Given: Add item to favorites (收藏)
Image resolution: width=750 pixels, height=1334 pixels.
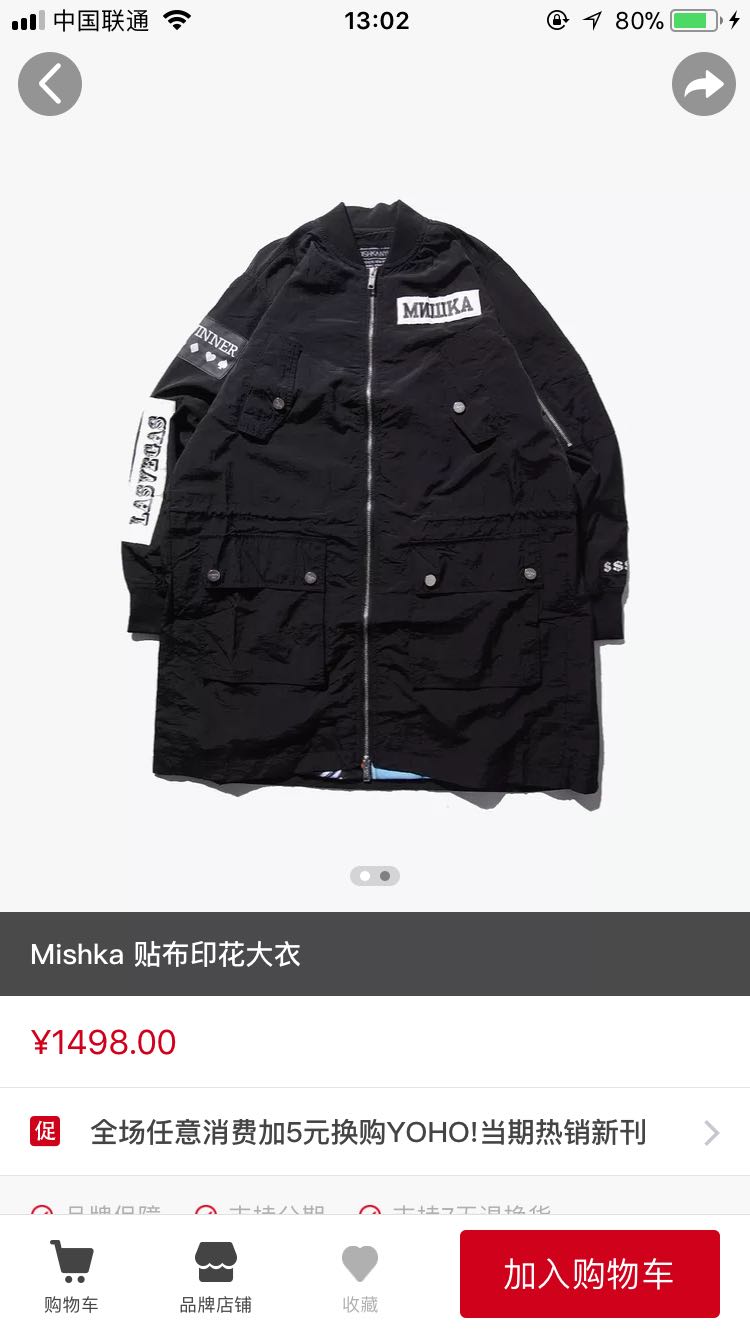Looking at the screenshot, I should pos(360,1276).
